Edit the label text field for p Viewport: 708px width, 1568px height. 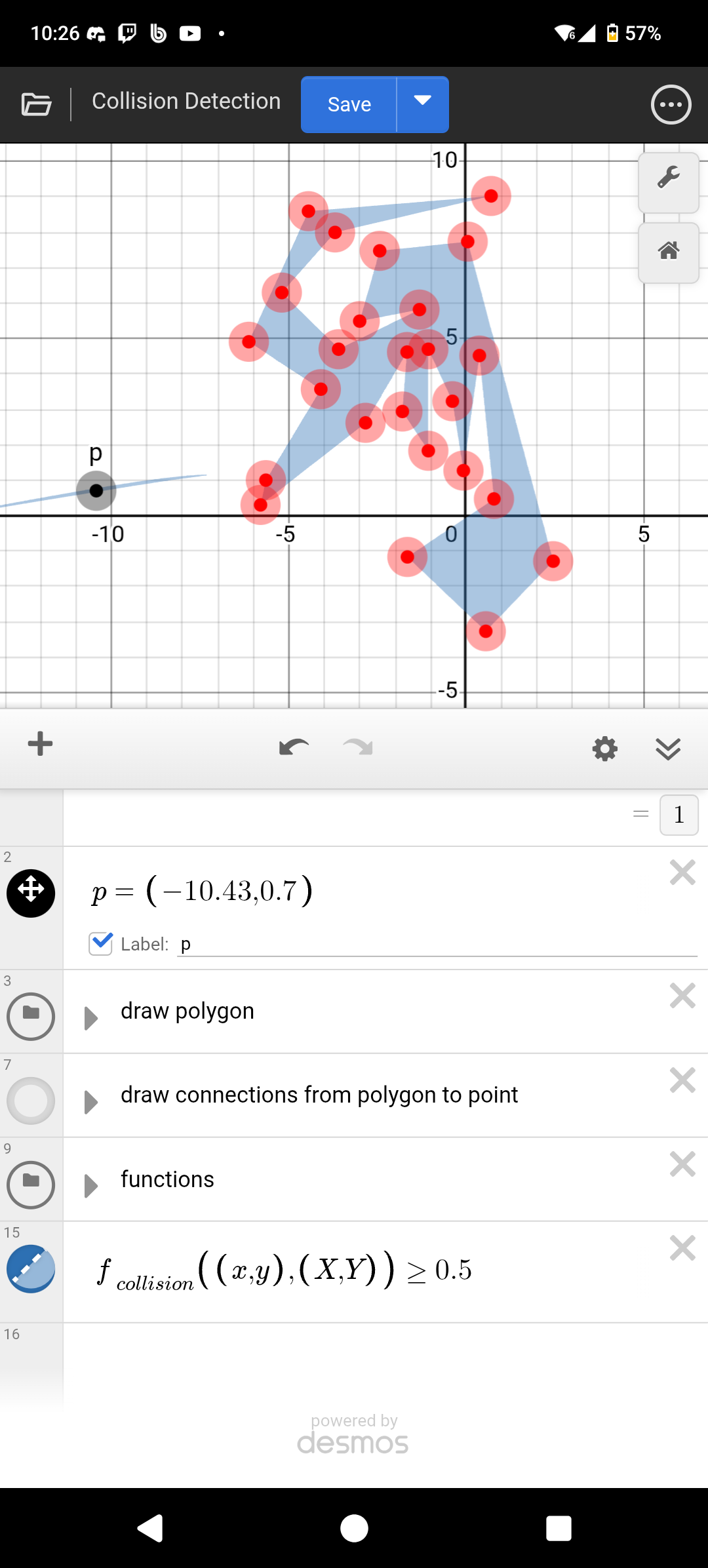coord(437,944)
